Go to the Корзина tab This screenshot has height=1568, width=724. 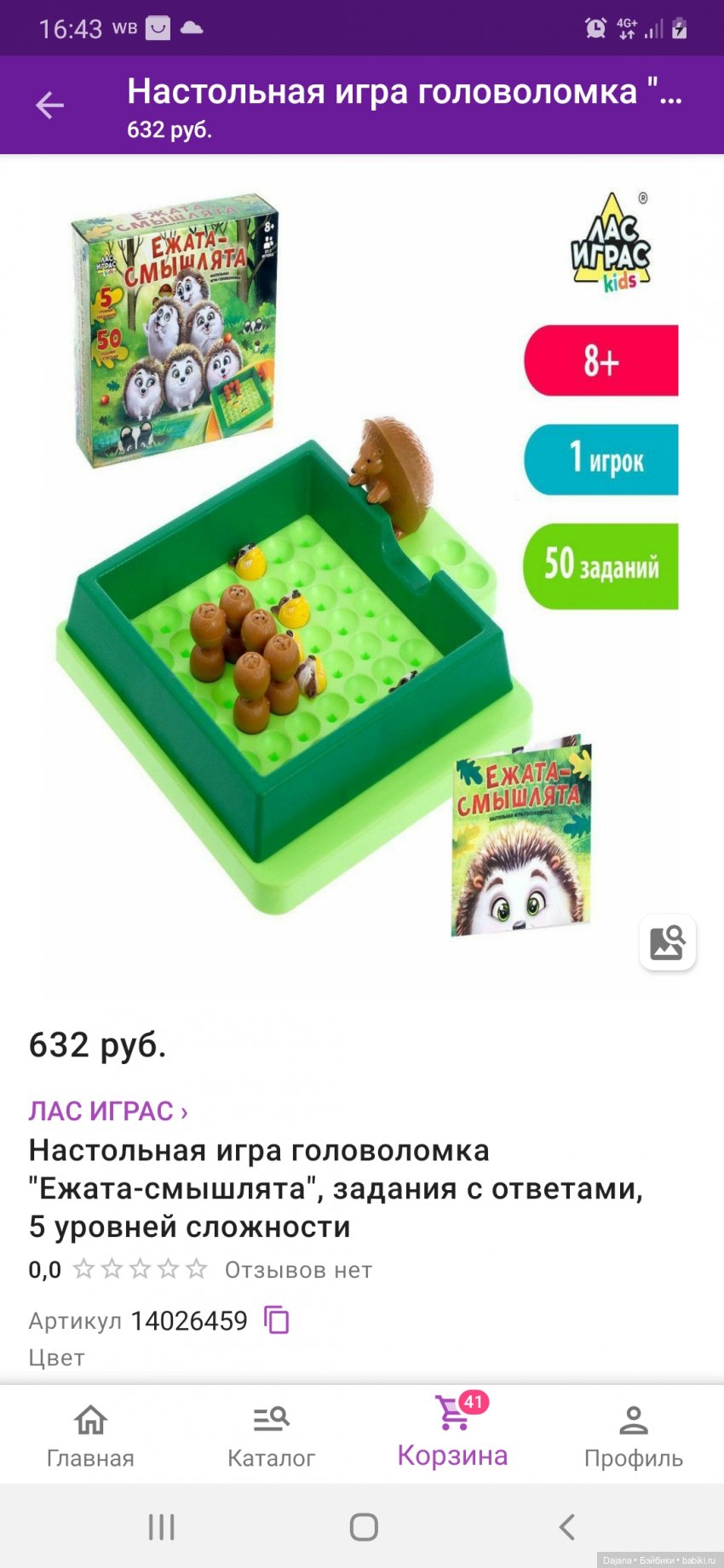[452, 1434]
